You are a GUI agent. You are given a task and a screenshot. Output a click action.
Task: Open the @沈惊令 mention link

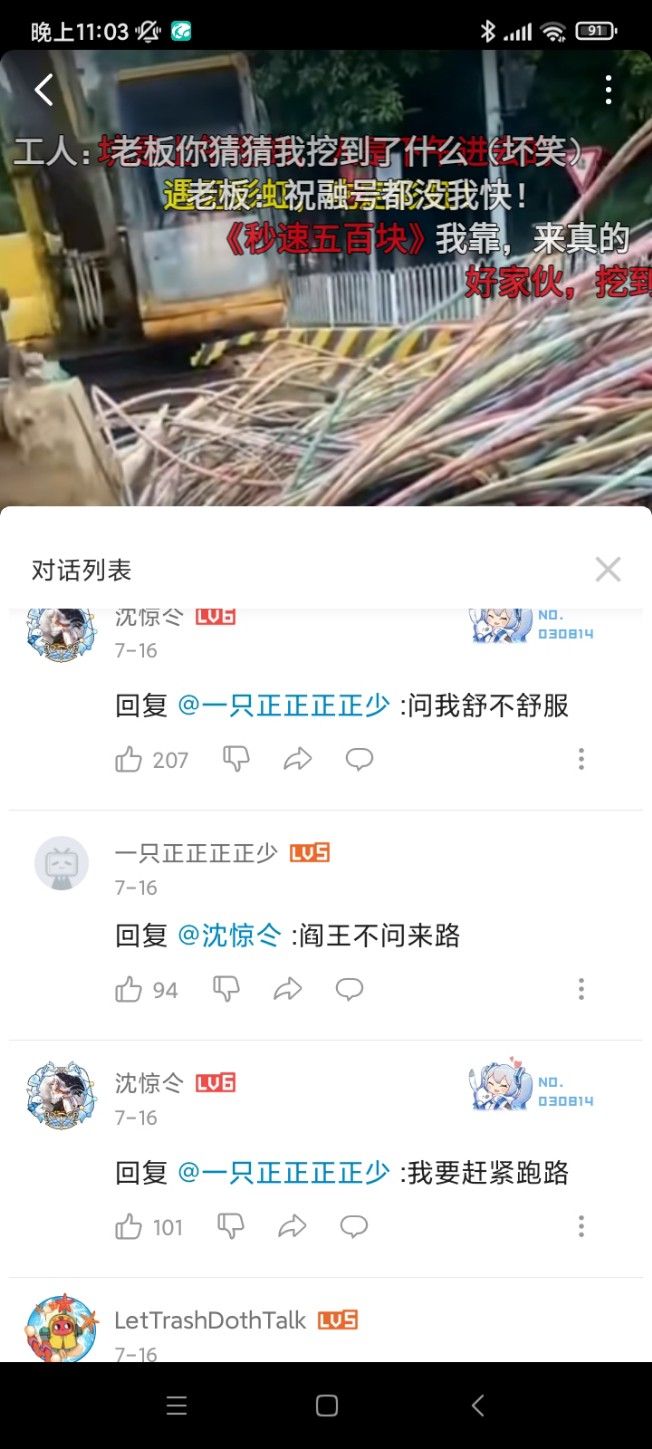[229, 936]
